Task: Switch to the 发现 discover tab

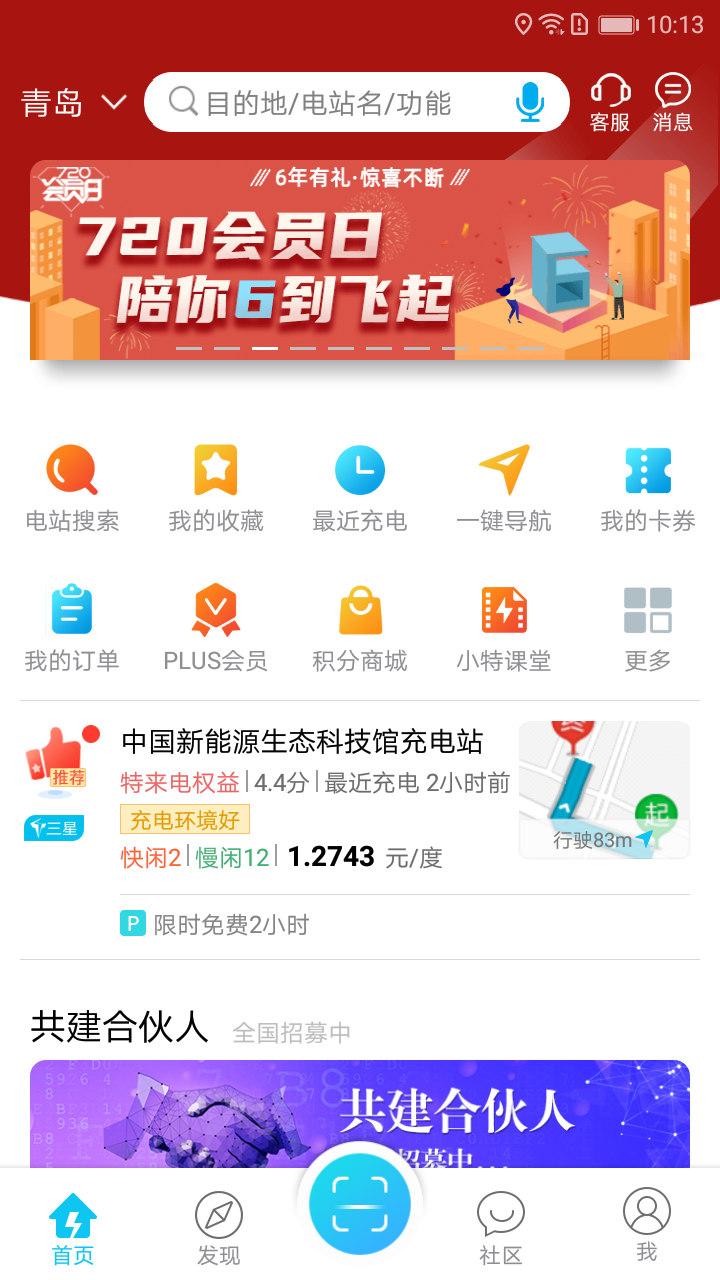Action: tap(219, 1225)
